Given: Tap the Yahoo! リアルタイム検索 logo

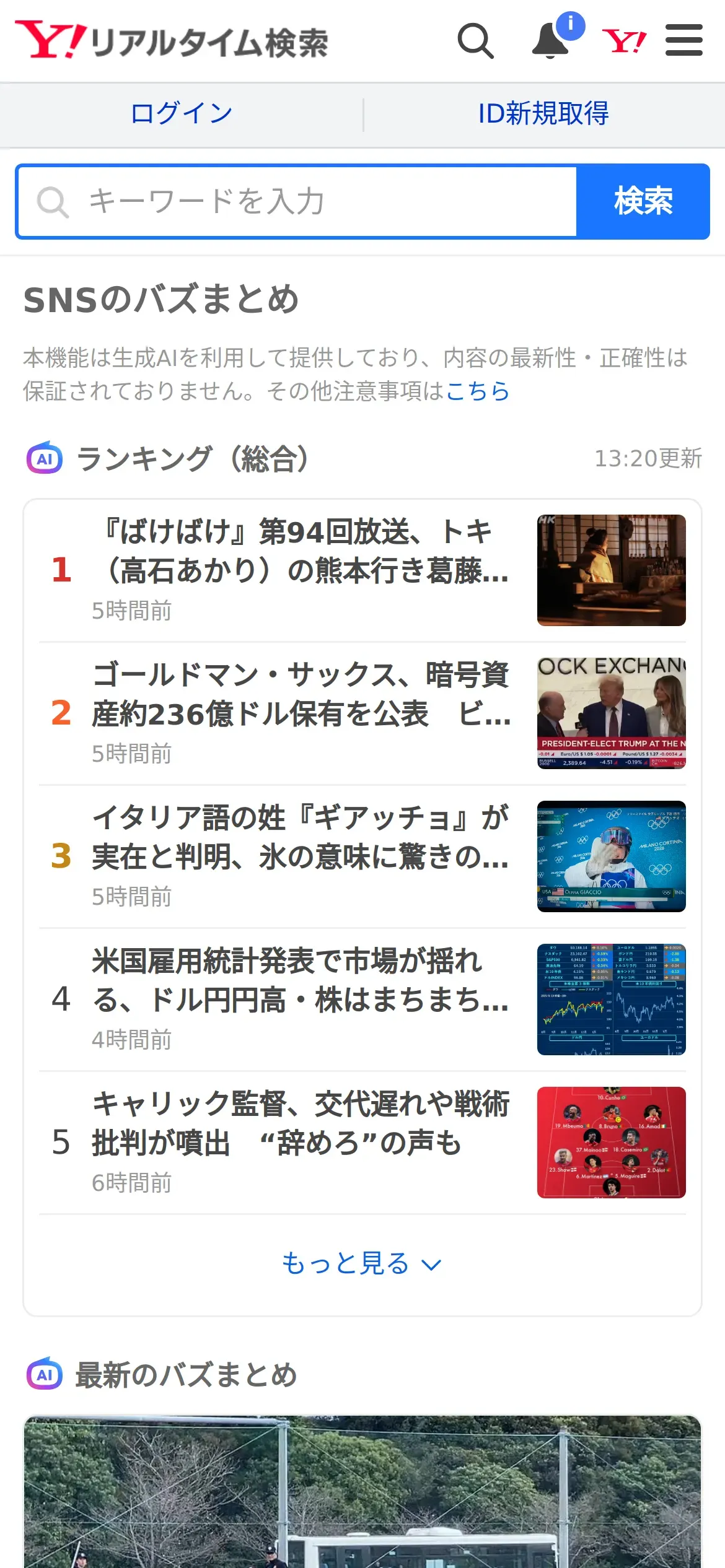Looking at the screenshot, I should pos(172,41).
